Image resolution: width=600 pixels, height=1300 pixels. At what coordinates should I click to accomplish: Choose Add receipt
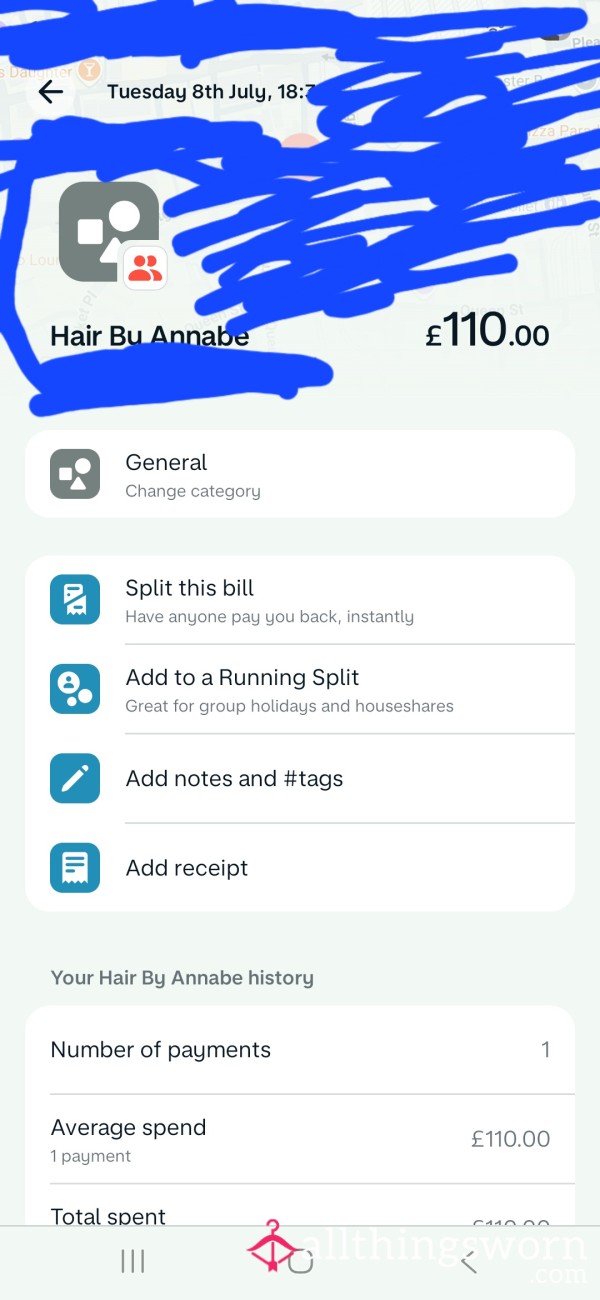pyautogui.click(x=300, y=868)
